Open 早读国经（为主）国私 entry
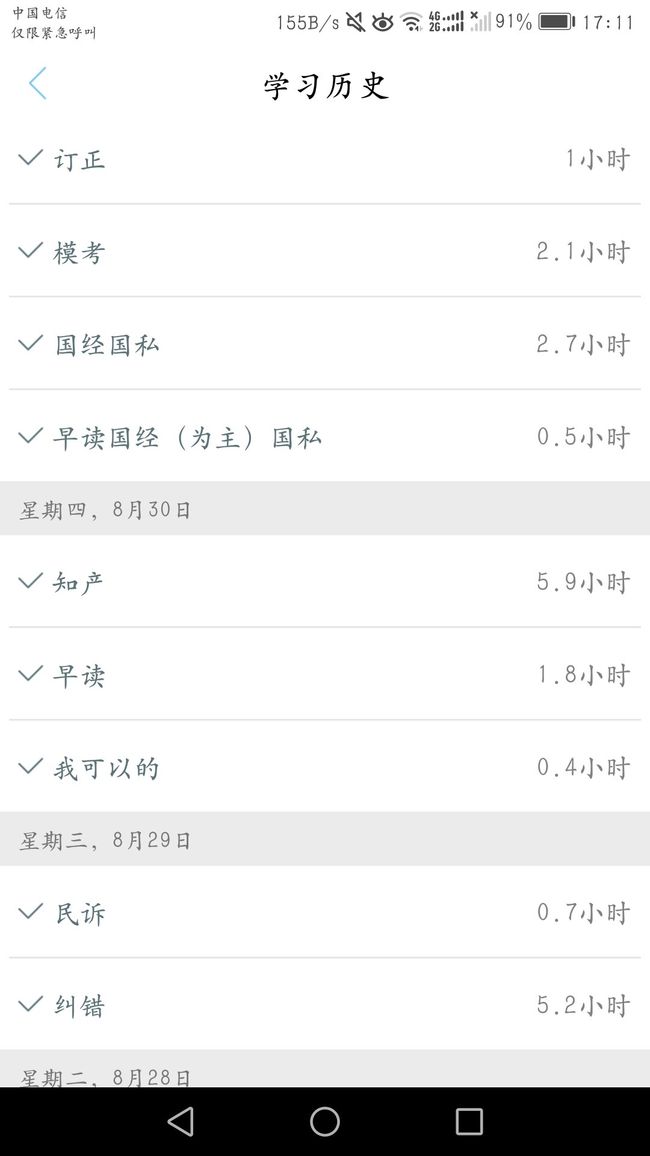 point(325,436)
